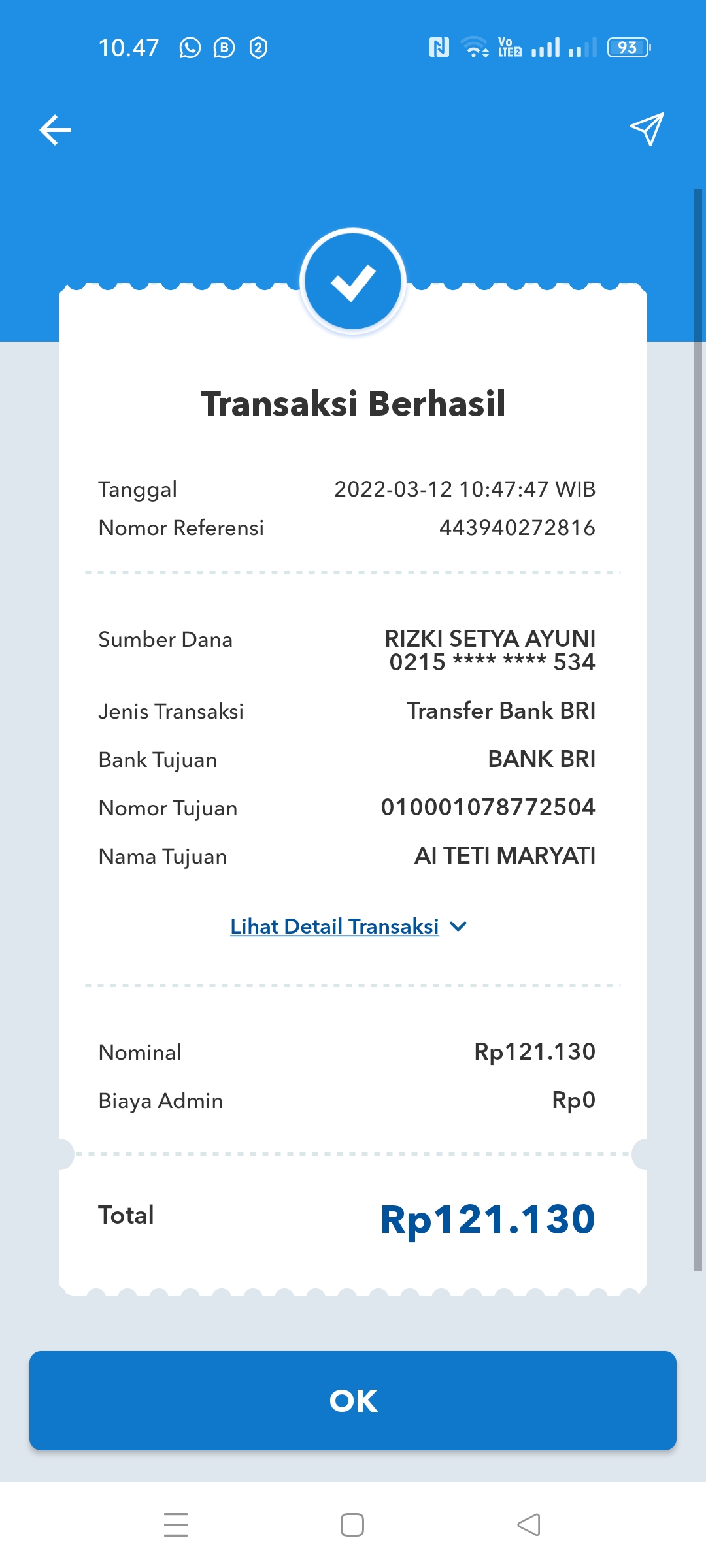Image resolution: width=706 pixels, height=1568 pixels.
Task: Confirm with the OK button
Action: pos(353,1401)
